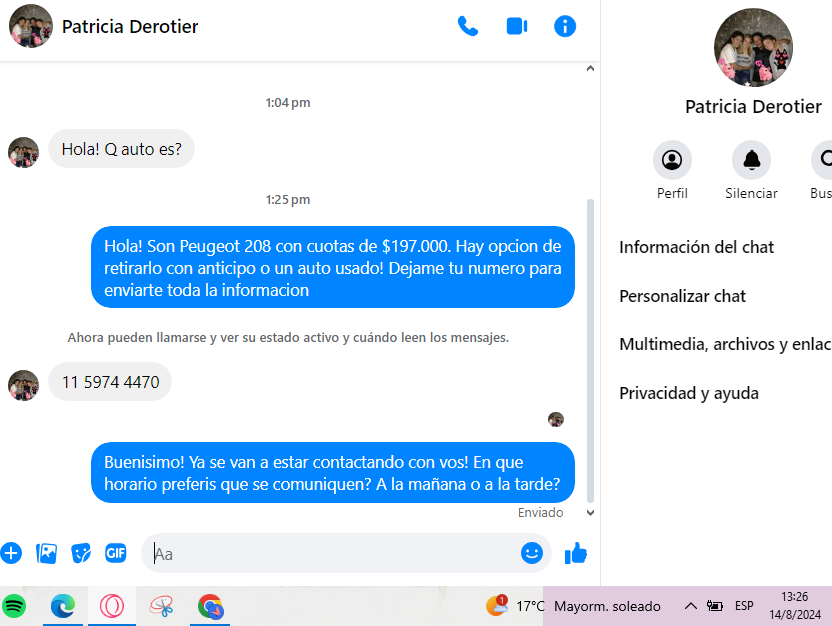Start a video call with Patricia

click(x=516, y=27)
